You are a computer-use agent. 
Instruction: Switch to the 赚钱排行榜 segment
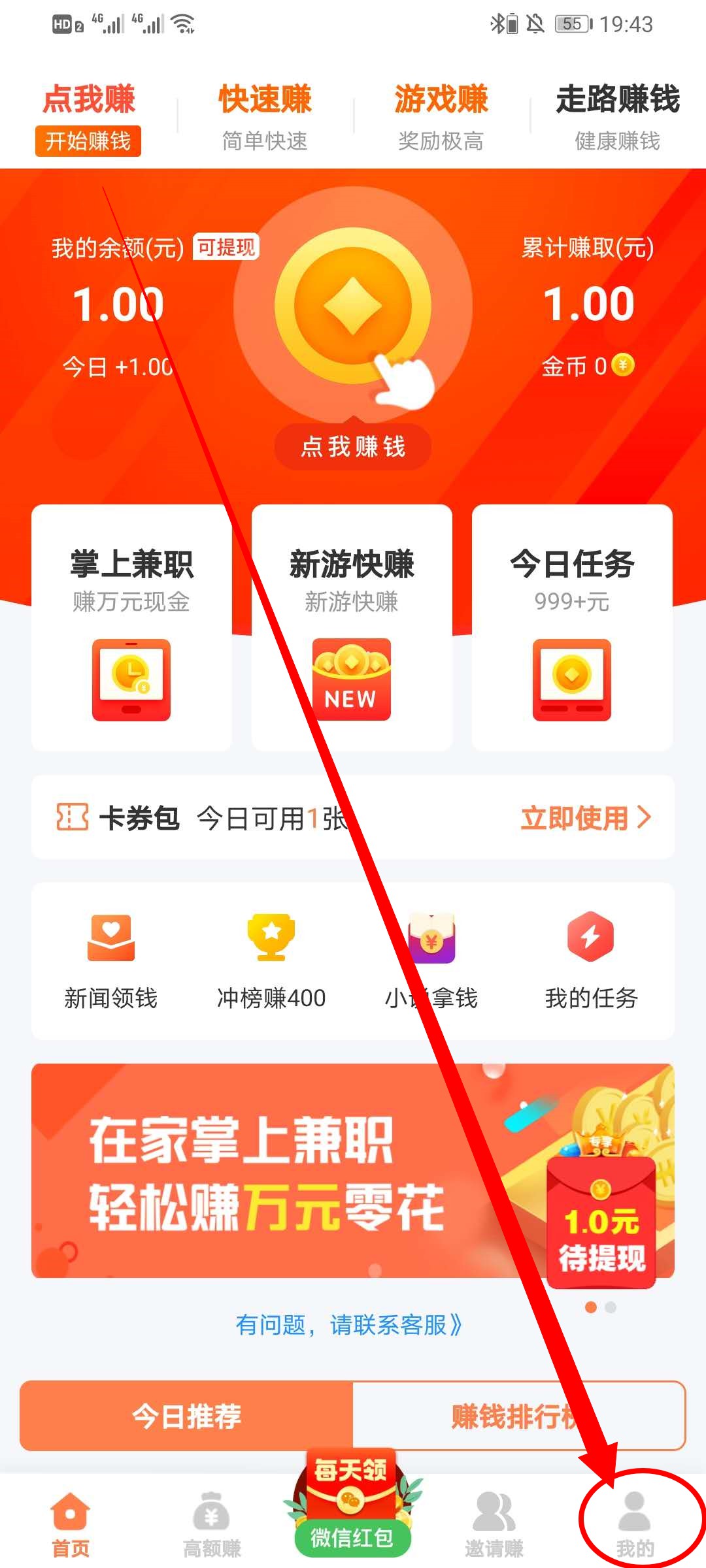coord(518,1416)
